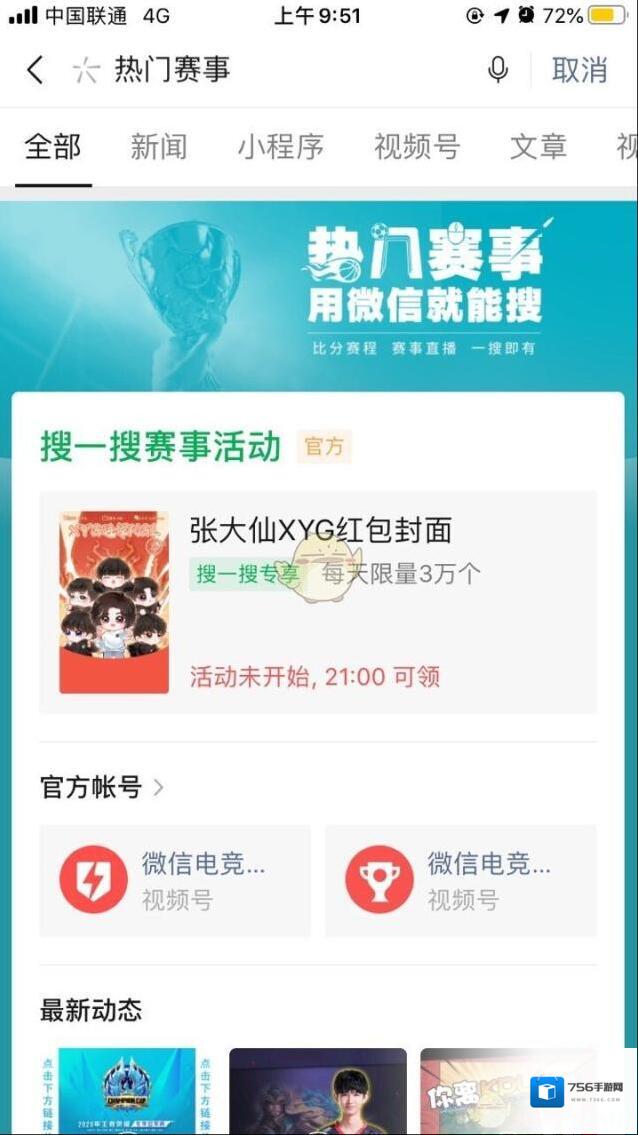Cancel the search with 取消

coord(580,70)
